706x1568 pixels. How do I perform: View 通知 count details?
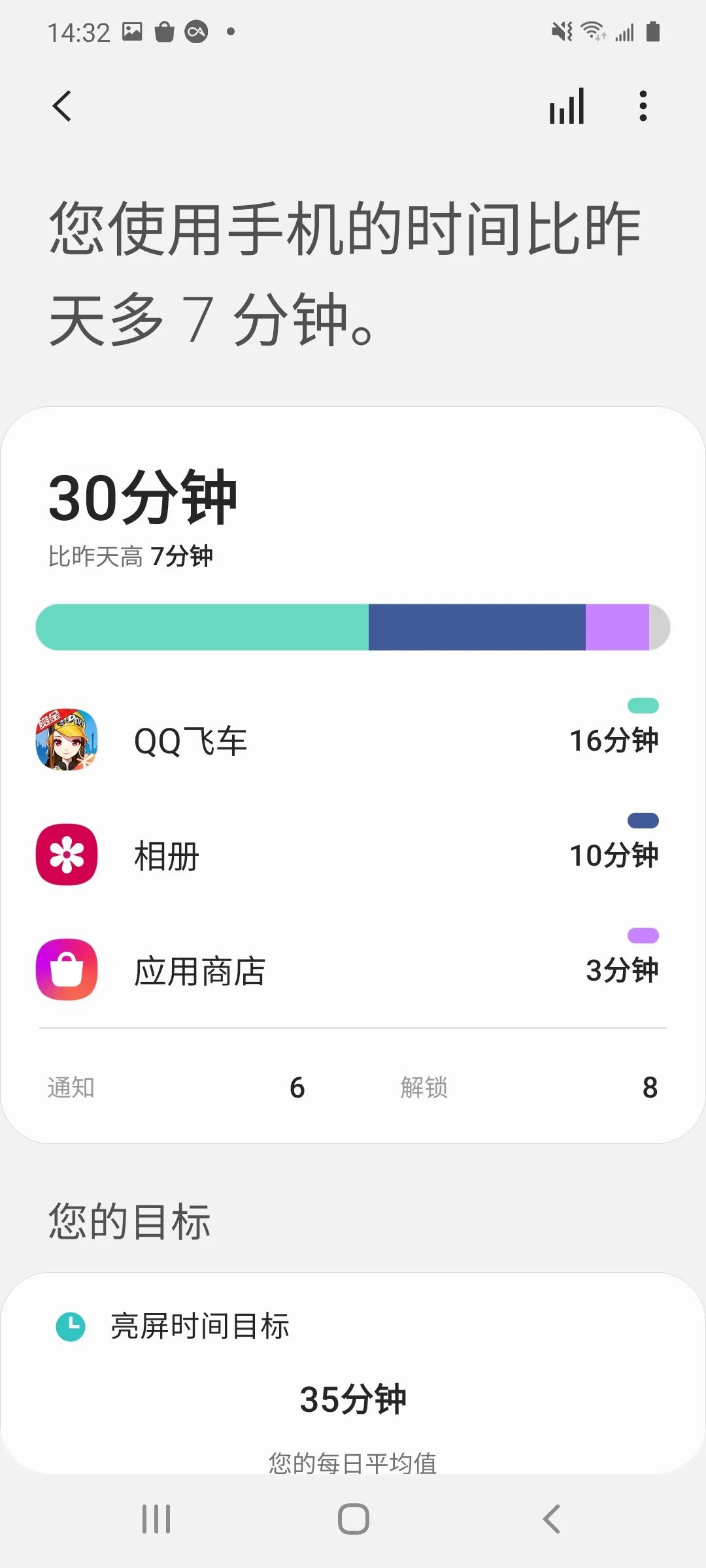(x=175, y=1088)
